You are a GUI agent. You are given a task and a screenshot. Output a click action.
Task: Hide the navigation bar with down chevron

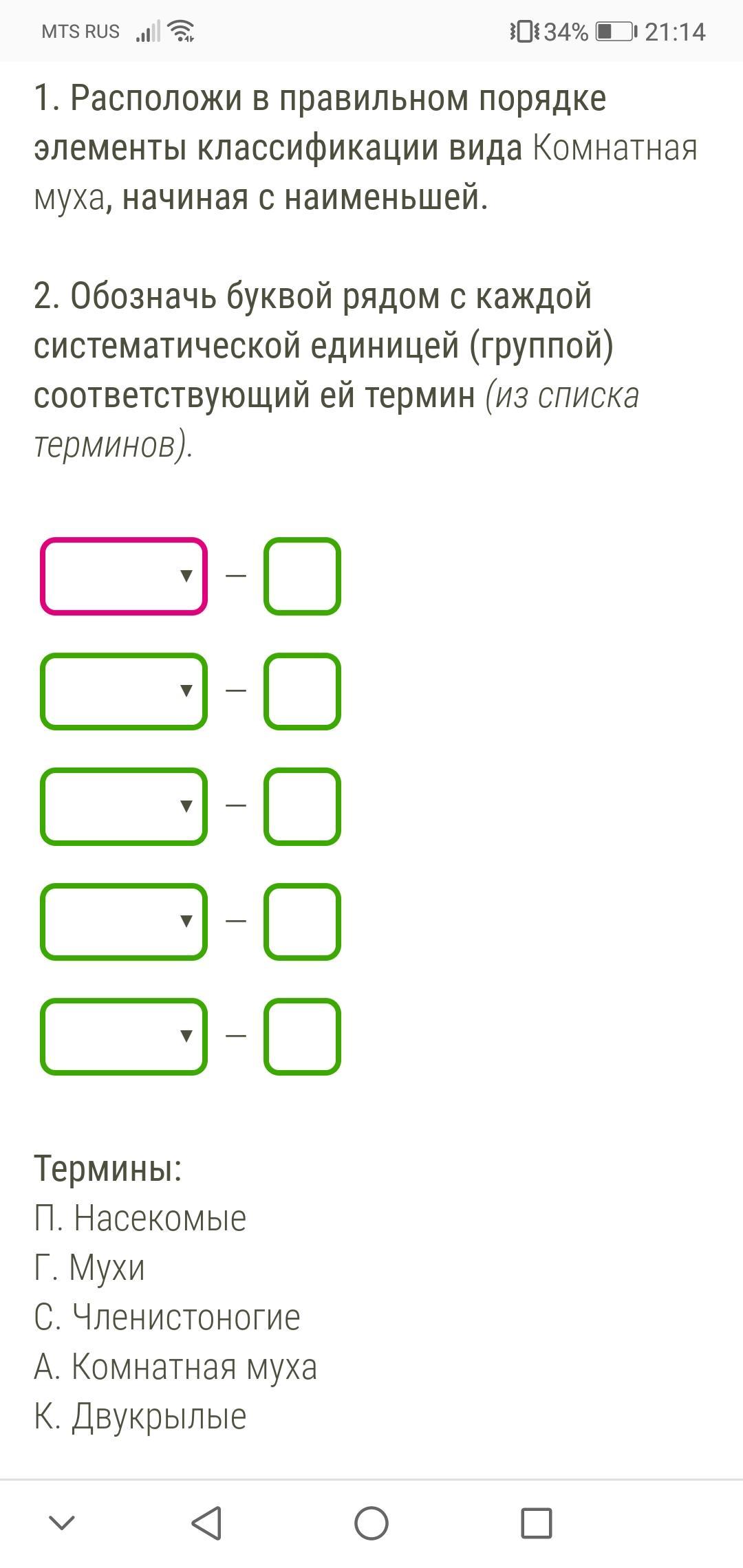tap(62, 1523)
